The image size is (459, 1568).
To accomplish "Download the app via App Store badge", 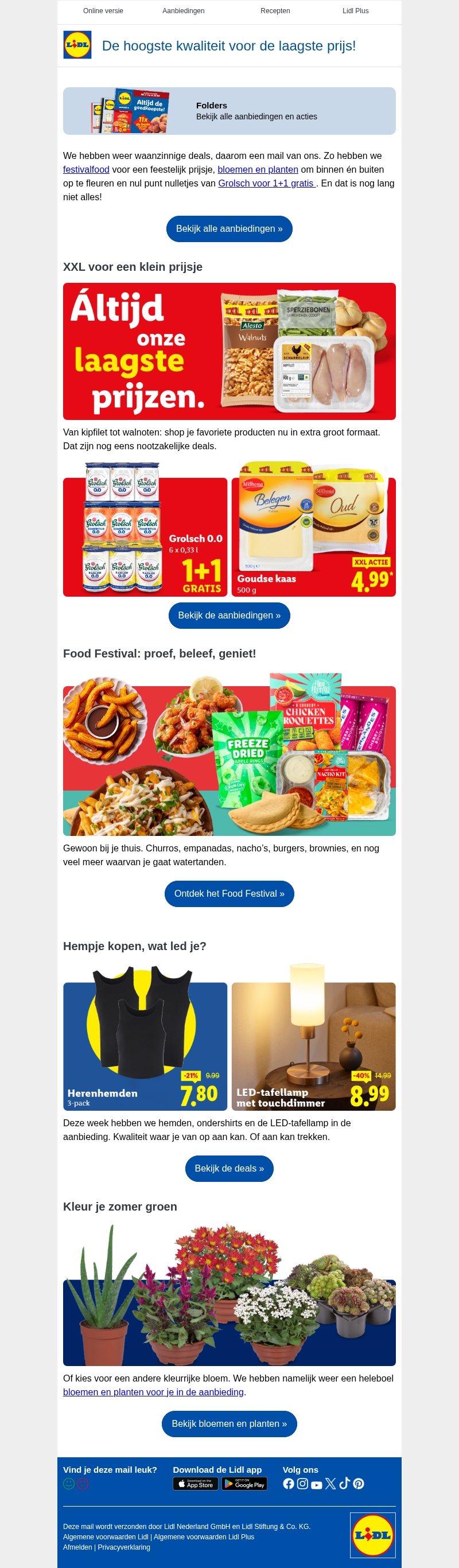I will (x=196, y=1484).
